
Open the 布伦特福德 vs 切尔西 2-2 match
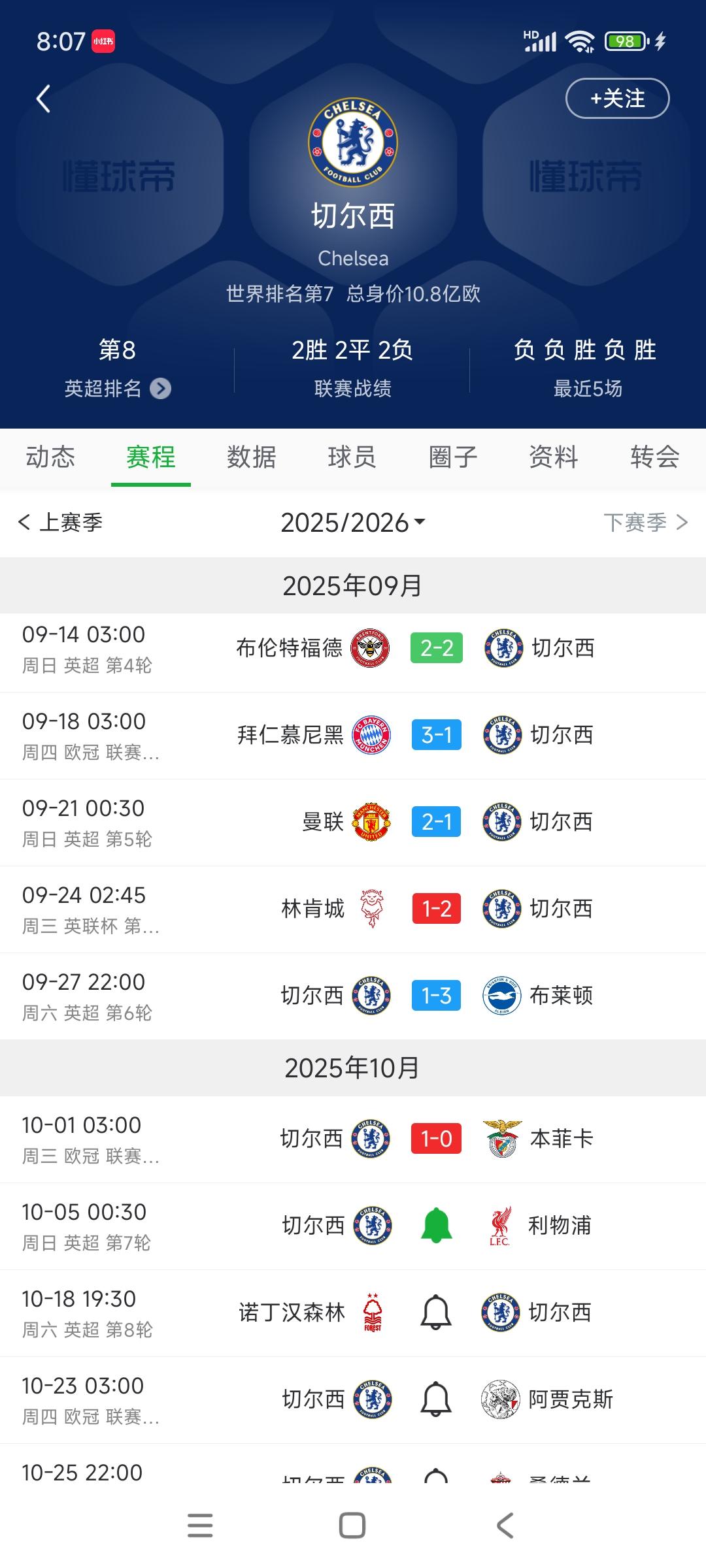[437, 648]
